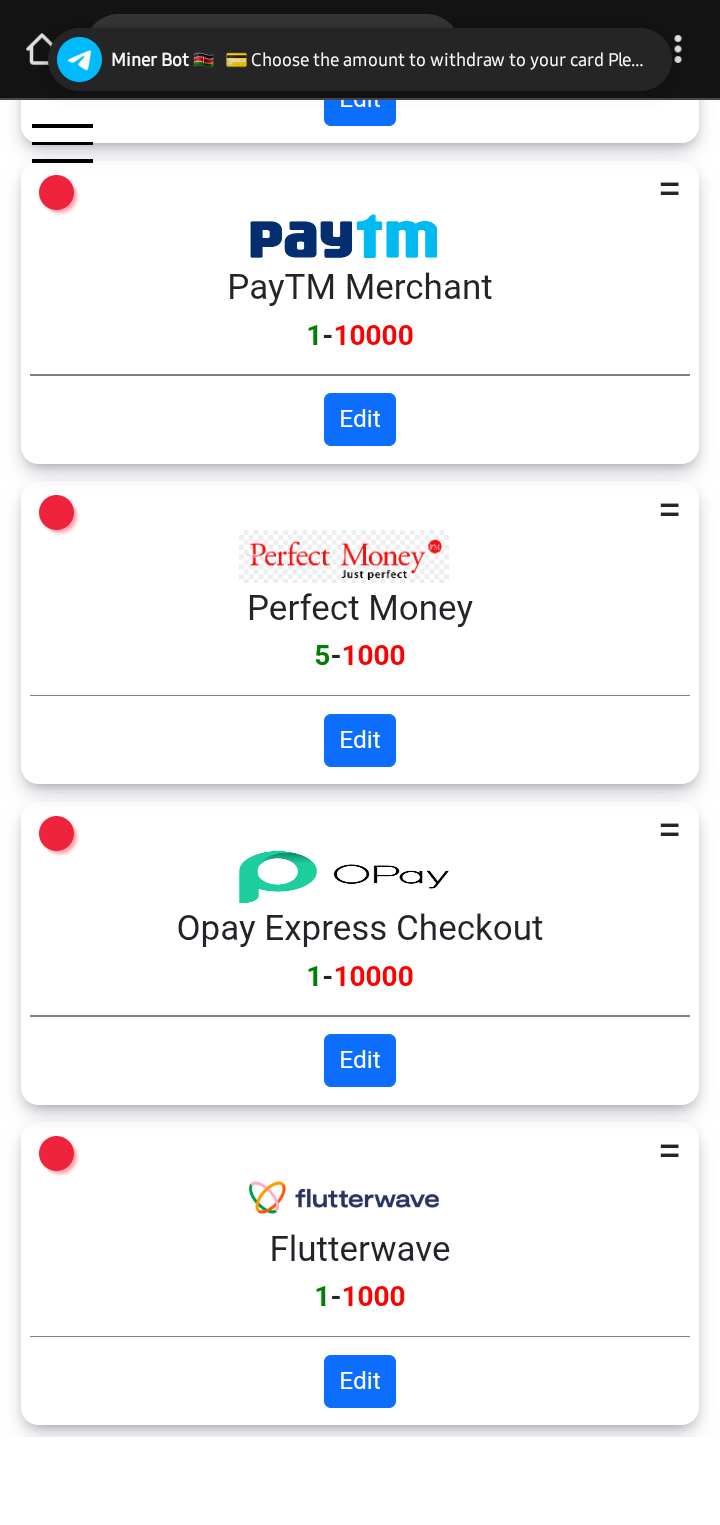Screen dimensions: 720x1525
Task: Expand the Opay Express Checkout card options
Action: pyautogui.click(x=668, y=830)
